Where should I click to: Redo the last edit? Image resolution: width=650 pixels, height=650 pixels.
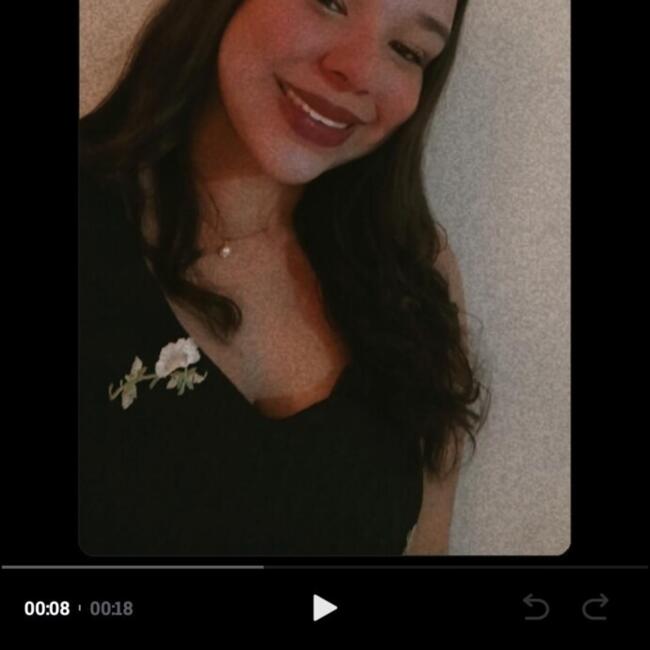[596, 607]
